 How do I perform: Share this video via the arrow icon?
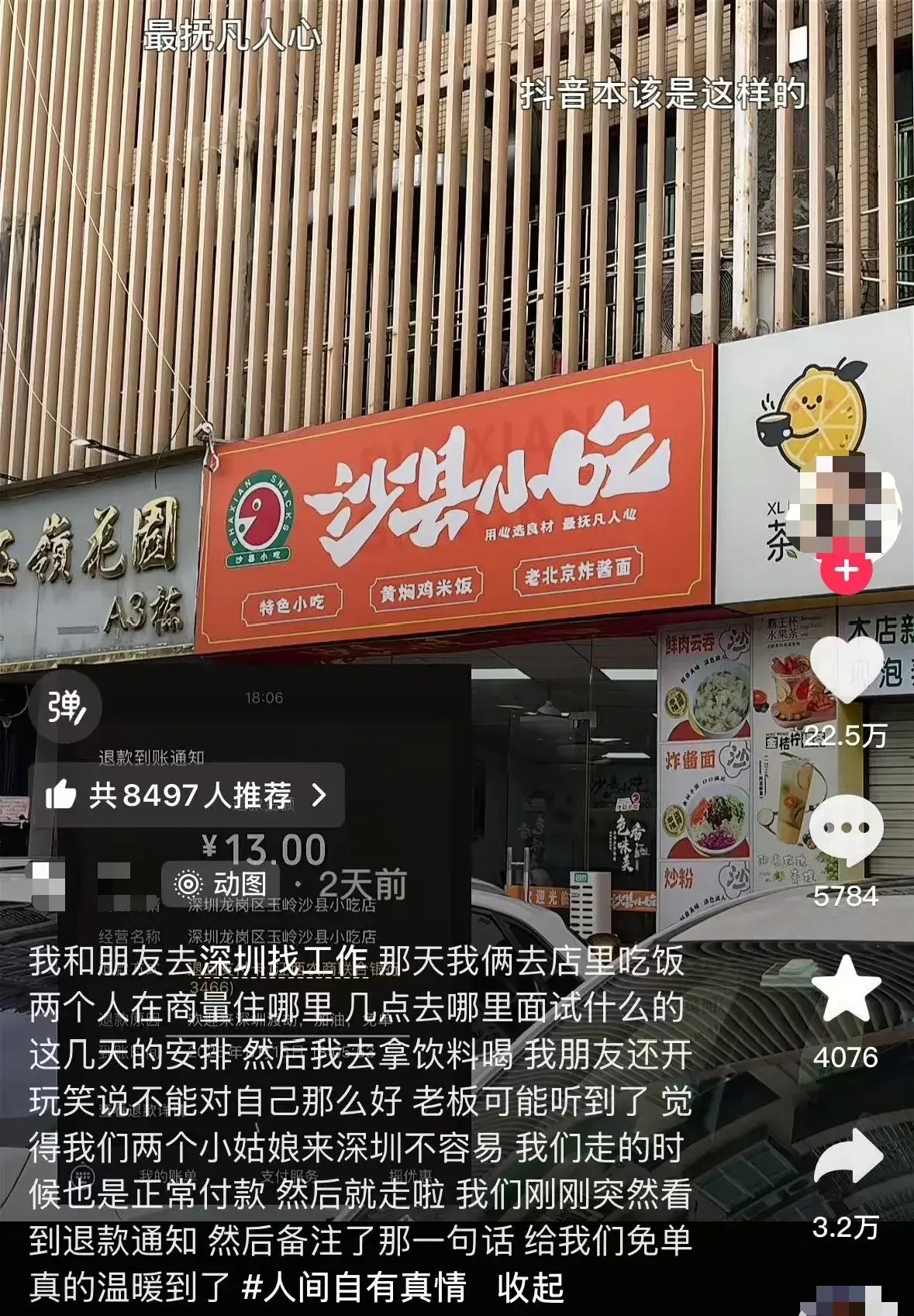tap(847, 1158)
